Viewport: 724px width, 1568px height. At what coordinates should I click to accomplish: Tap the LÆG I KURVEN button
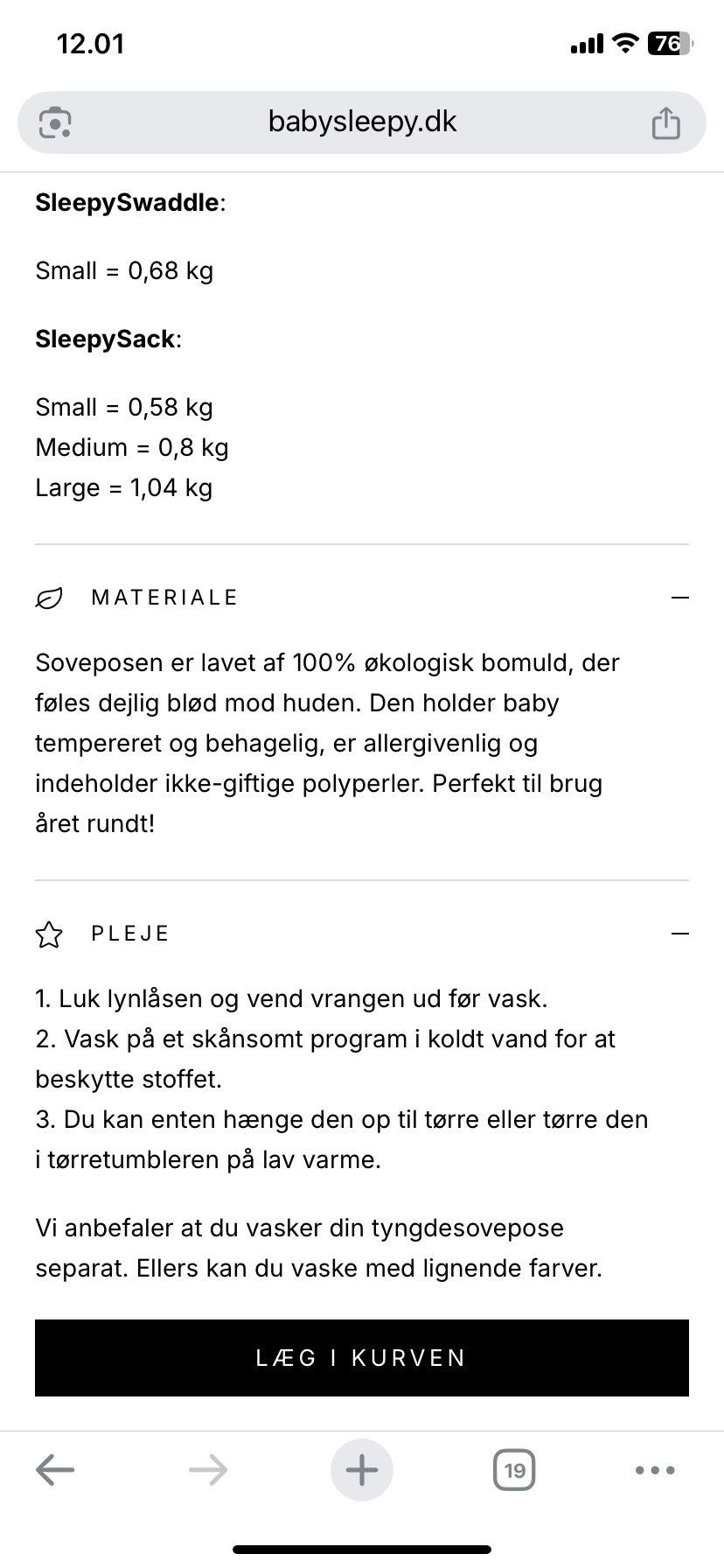(x=361, y=1357)
